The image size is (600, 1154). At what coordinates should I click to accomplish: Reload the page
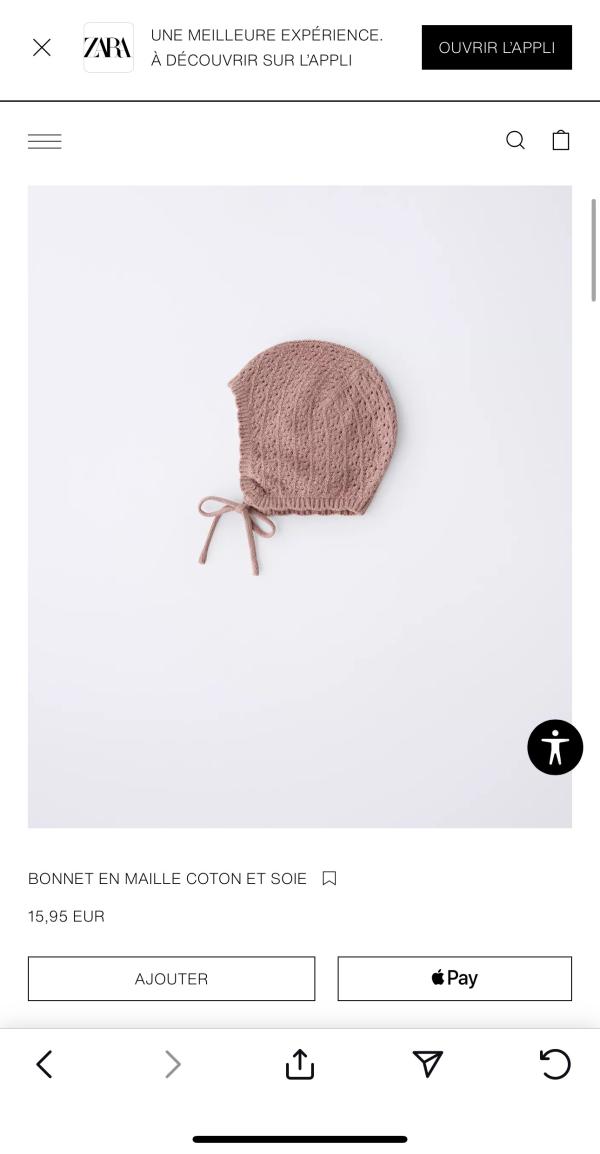pyautogui.click(x=555, y=1064)
